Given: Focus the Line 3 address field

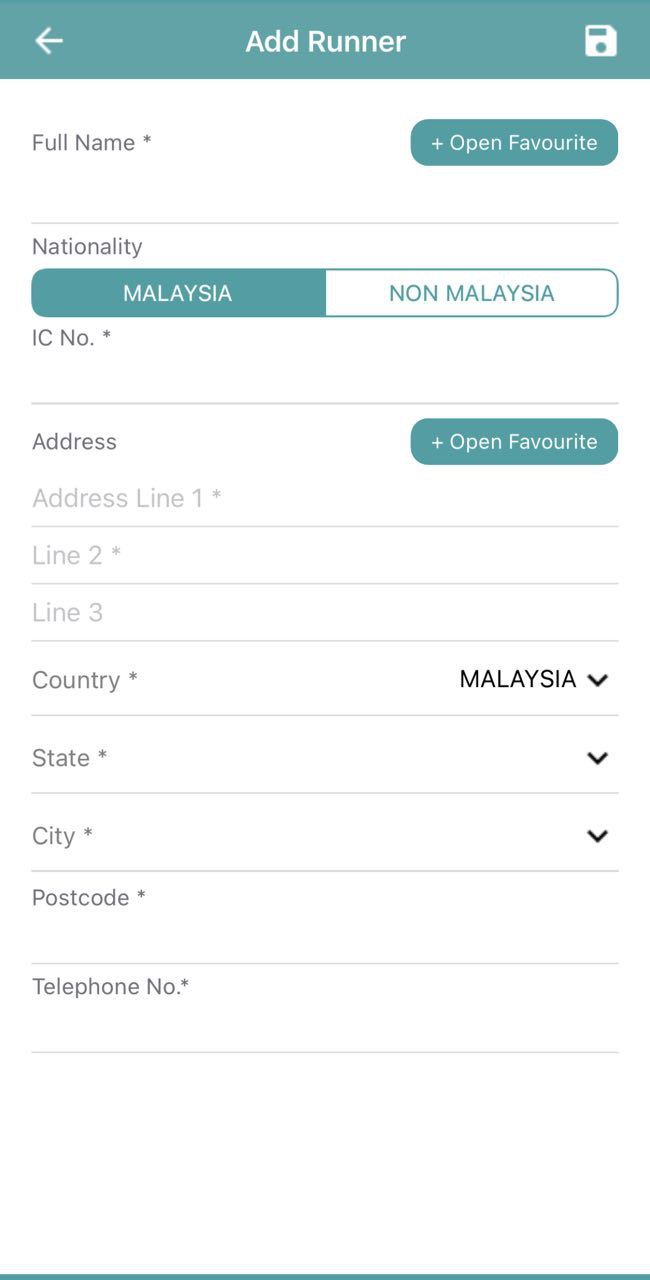Looking at the screenshot, I should pos(324,613).
